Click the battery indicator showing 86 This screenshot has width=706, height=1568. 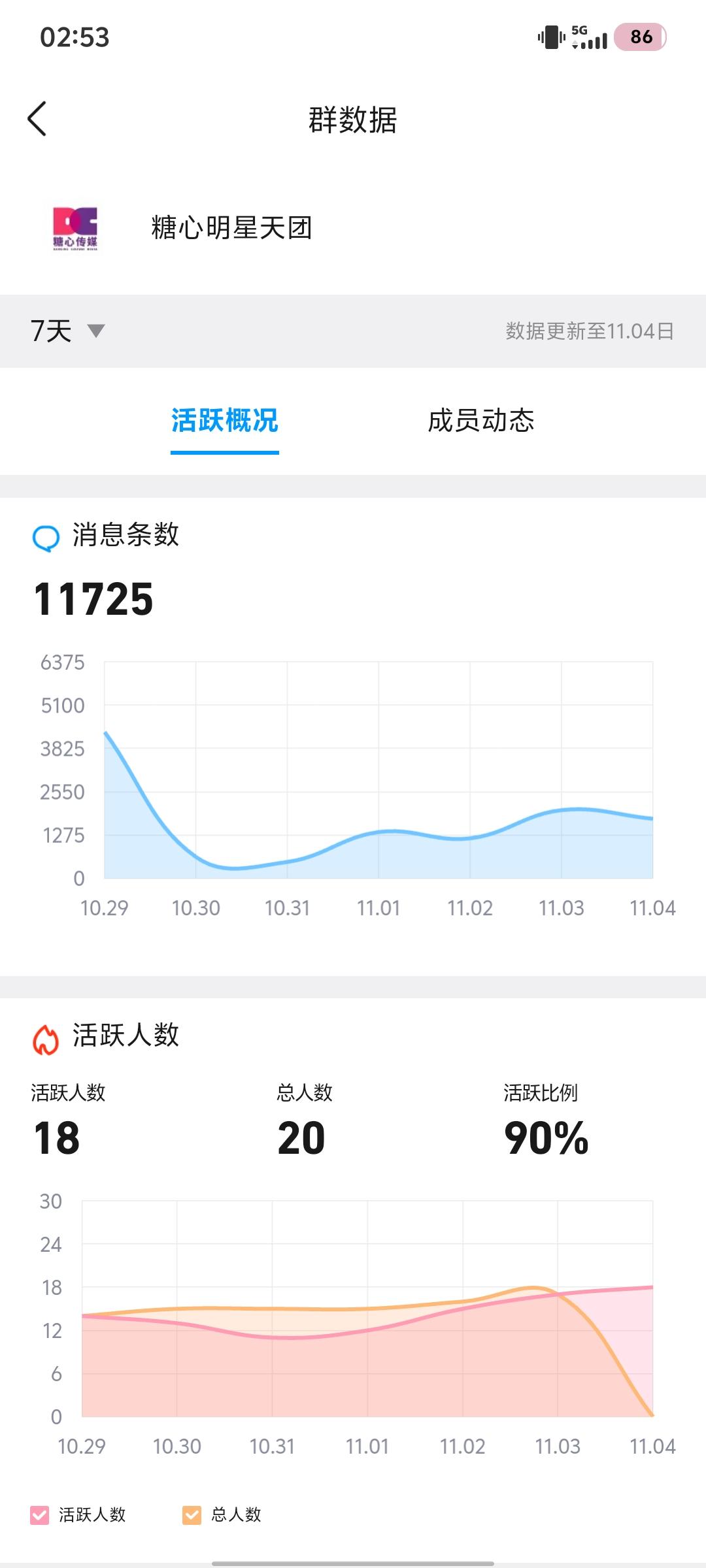pyautogui.click(x=641, y=37)
